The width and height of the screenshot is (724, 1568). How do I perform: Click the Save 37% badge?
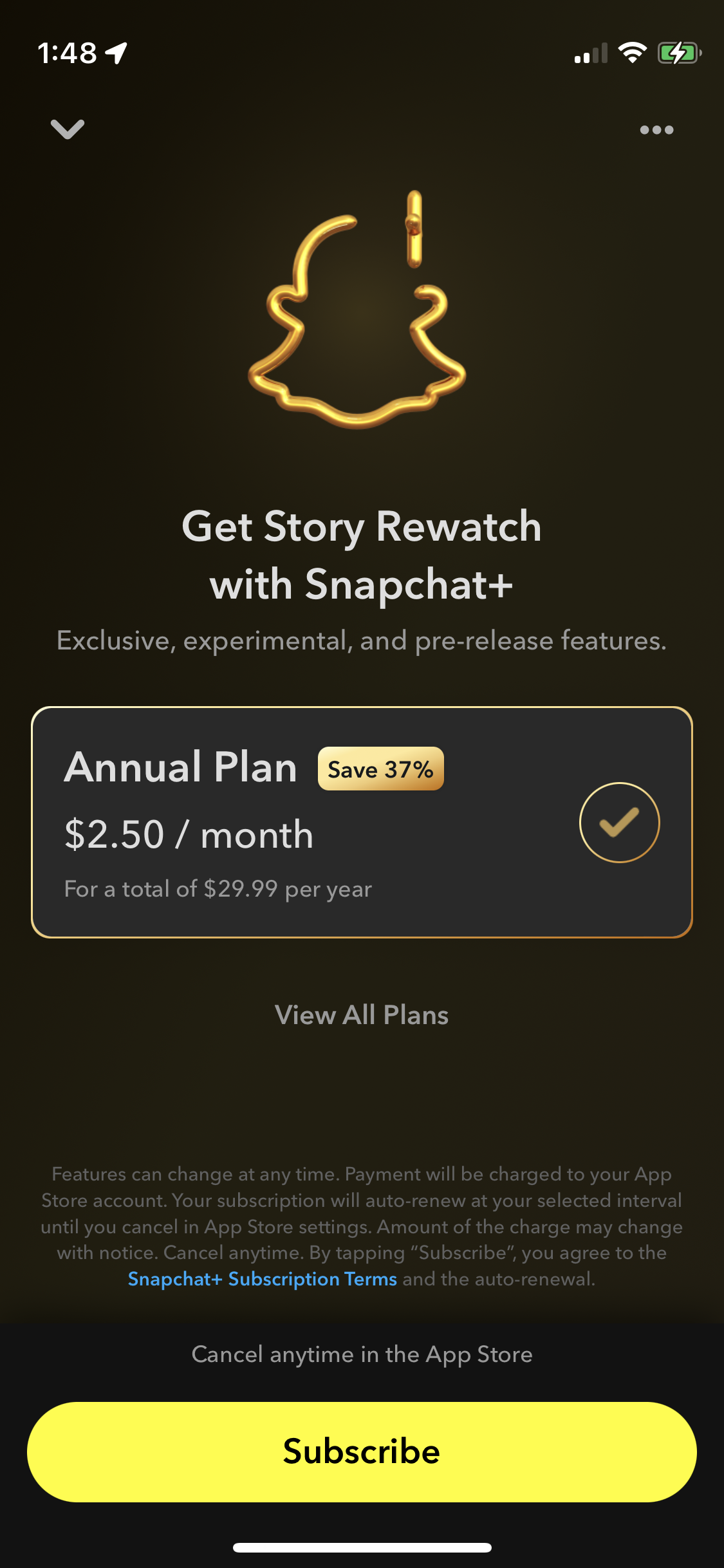pyautogui.click(x=380, y=769)
